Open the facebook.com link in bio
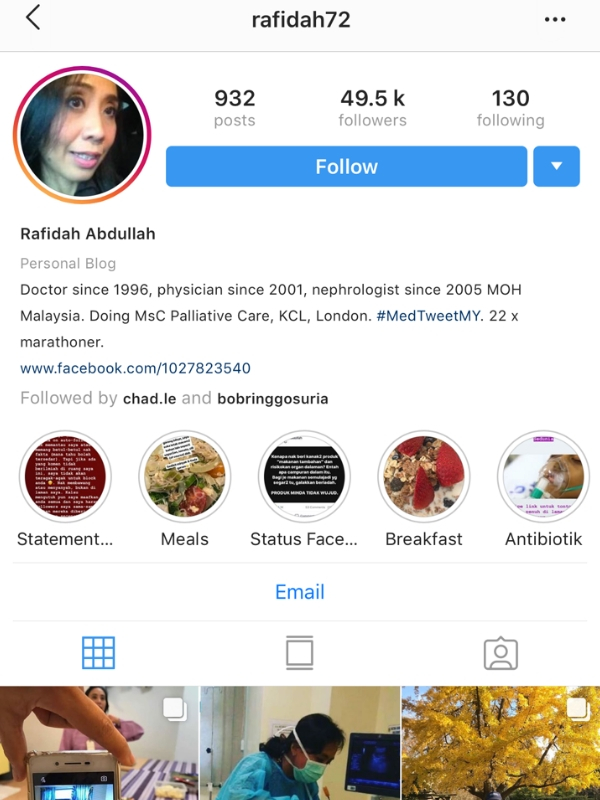600x800 pixels. click(135, 368)
